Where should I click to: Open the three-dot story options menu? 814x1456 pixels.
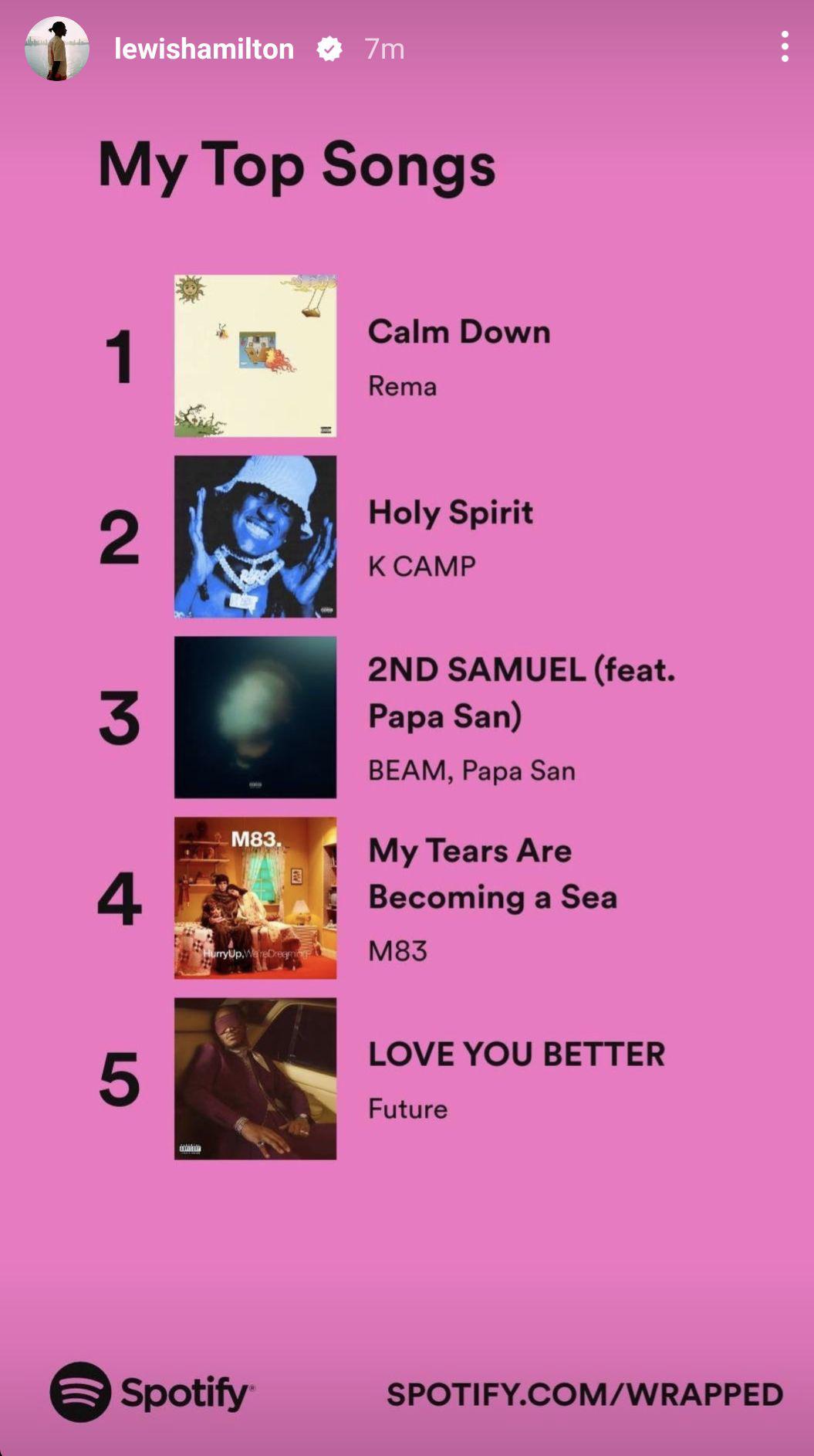click(785, 49)
